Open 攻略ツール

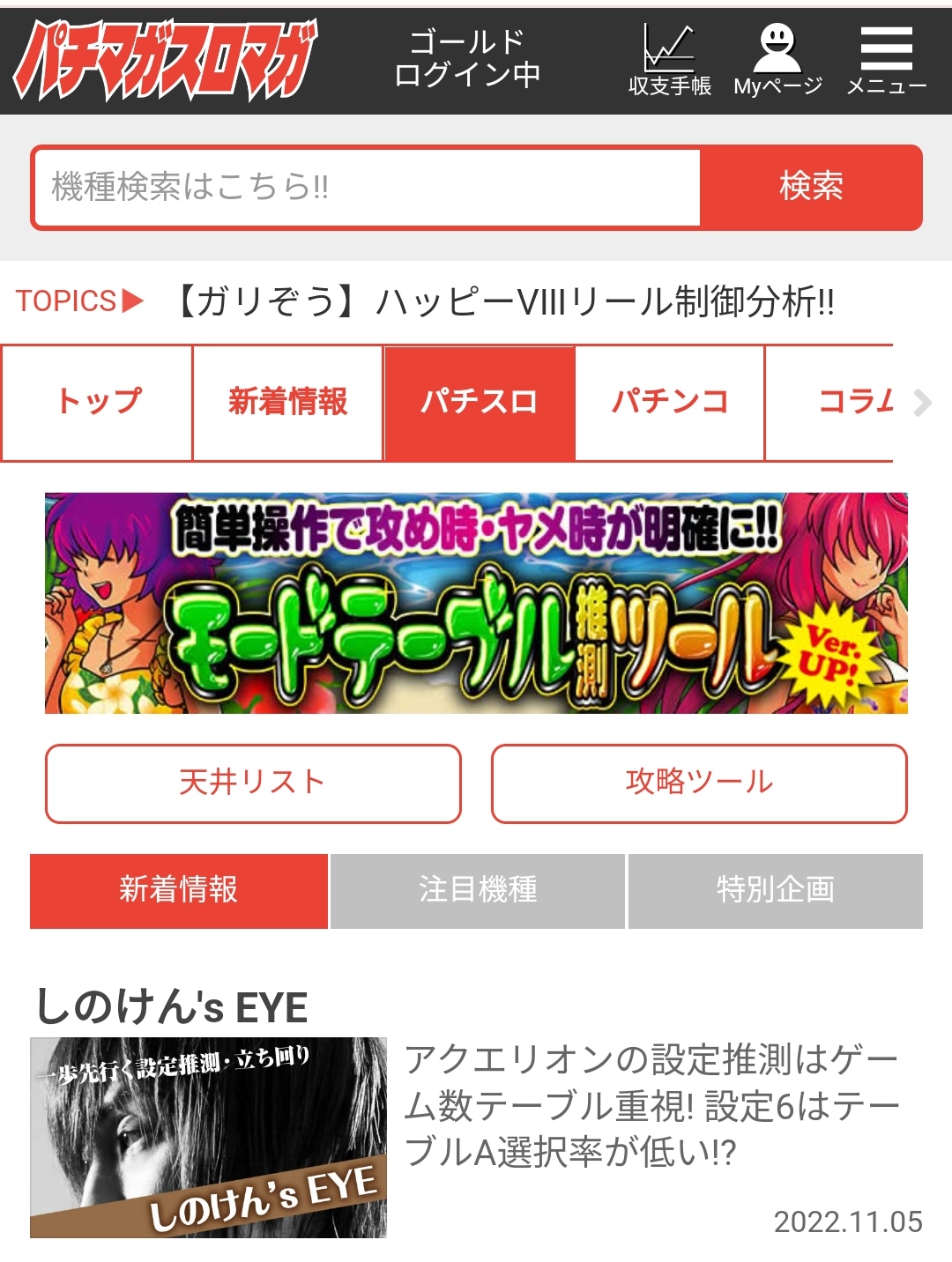(699, 783)
